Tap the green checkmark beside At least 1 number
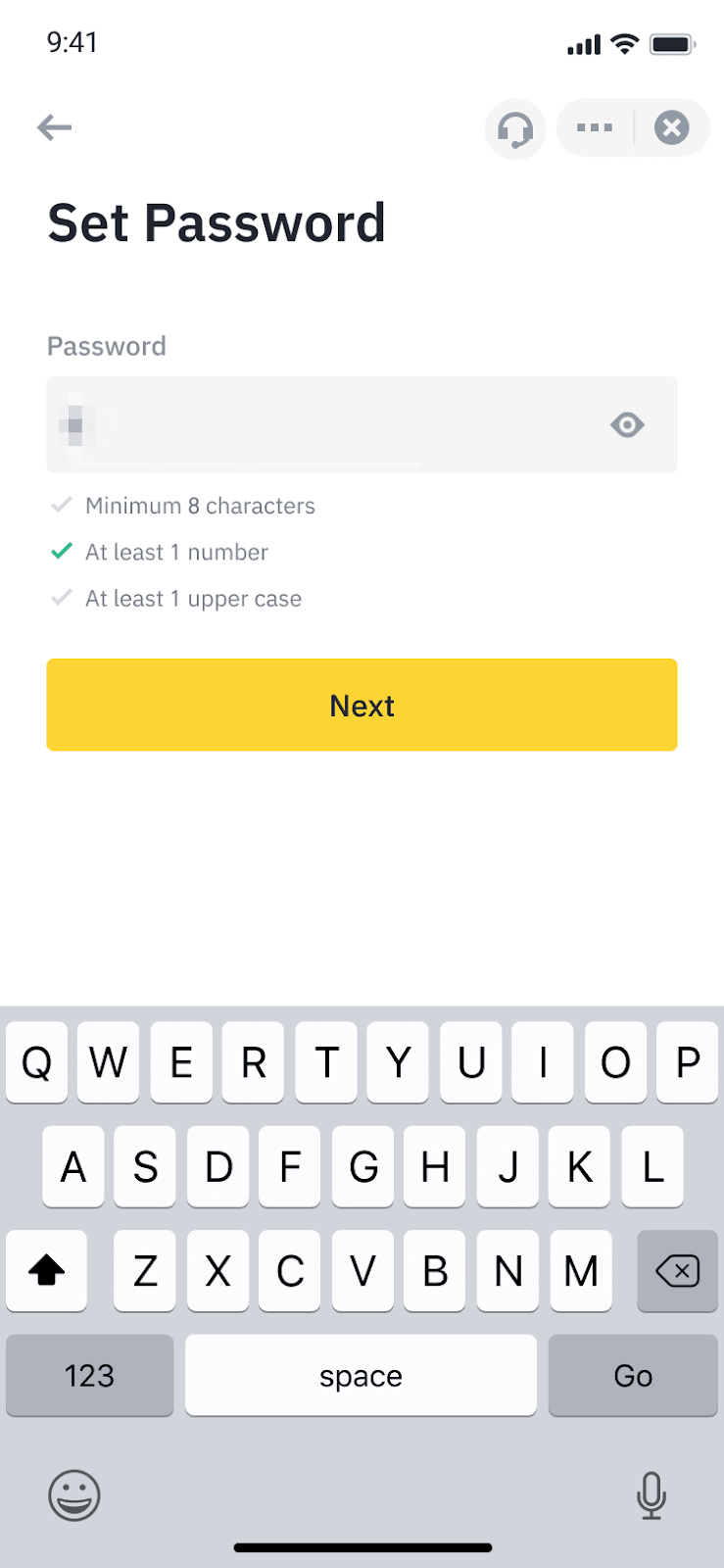Viewport: 724px width, 1568px height. (x=61, y=551)
